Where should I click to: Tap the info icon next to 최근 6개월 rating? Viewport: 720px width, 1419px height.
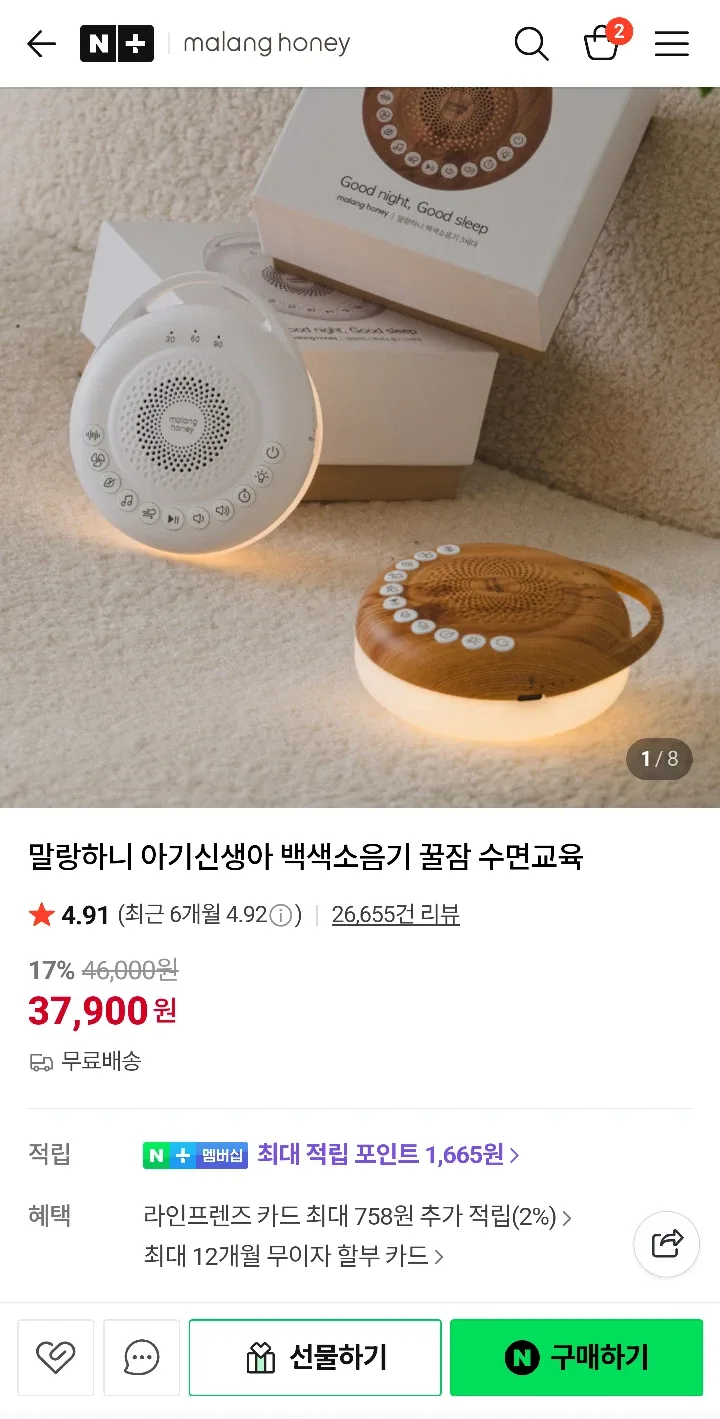click(x=283, y=915)
